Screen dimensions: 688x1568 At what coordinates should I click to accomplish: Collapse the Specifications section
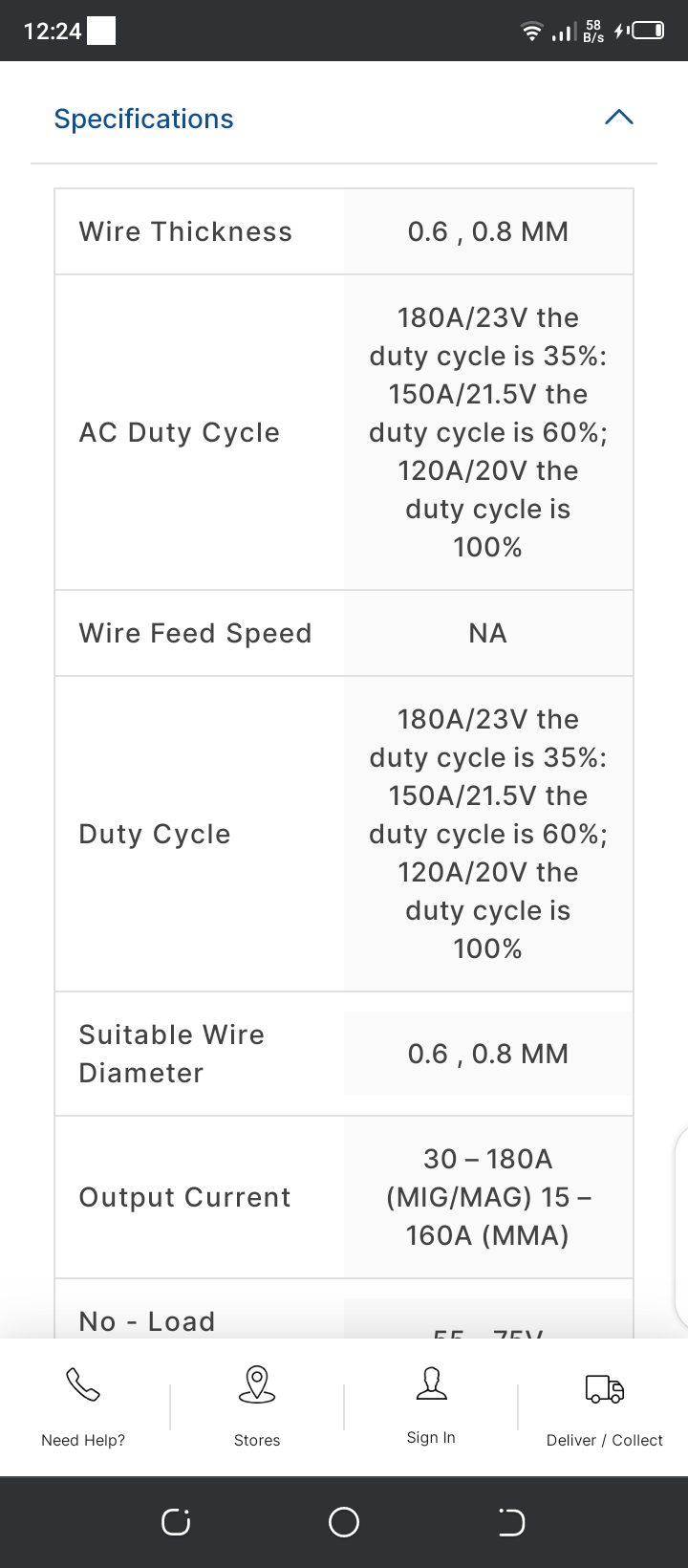[x=618, y=118]
